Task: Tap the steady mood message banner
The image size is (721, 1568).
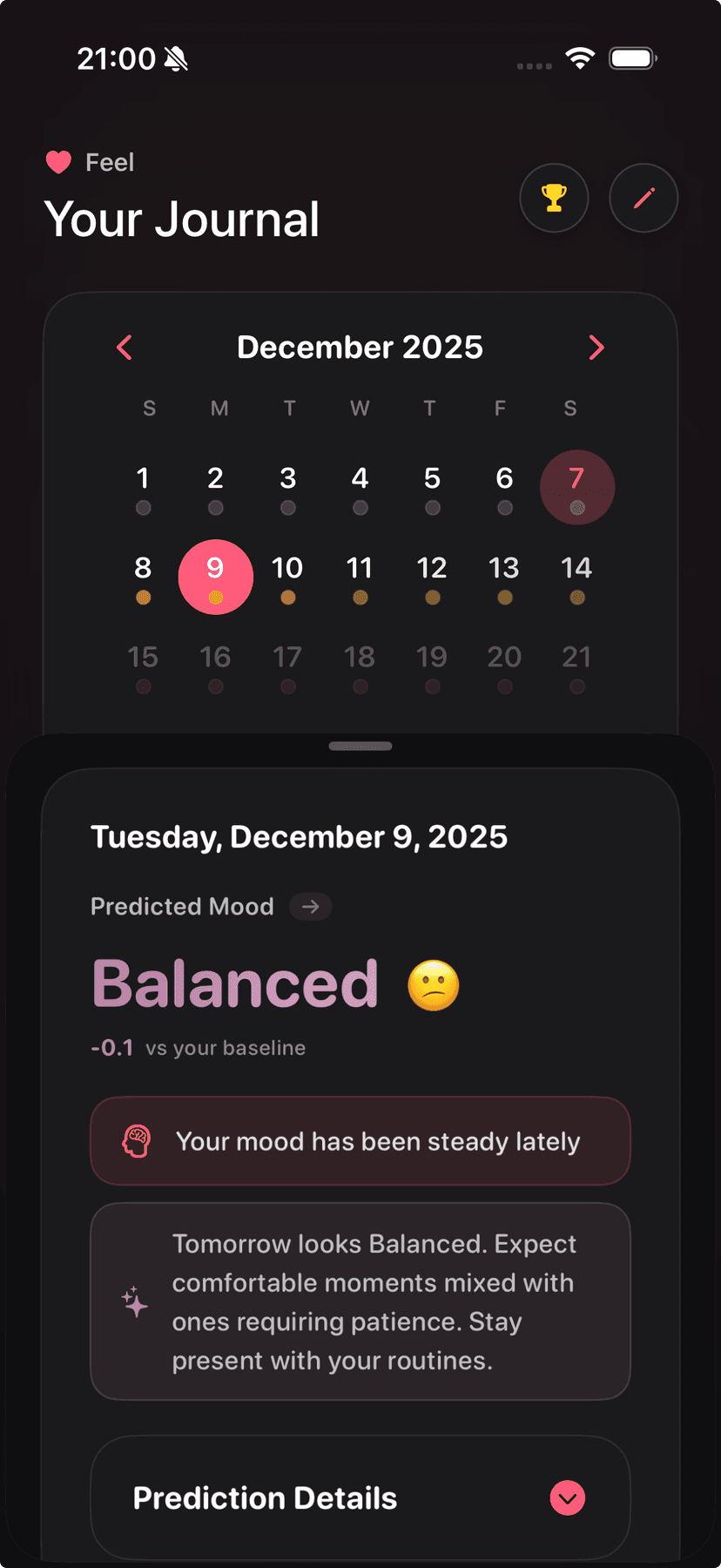Action: coord(360,1140)
